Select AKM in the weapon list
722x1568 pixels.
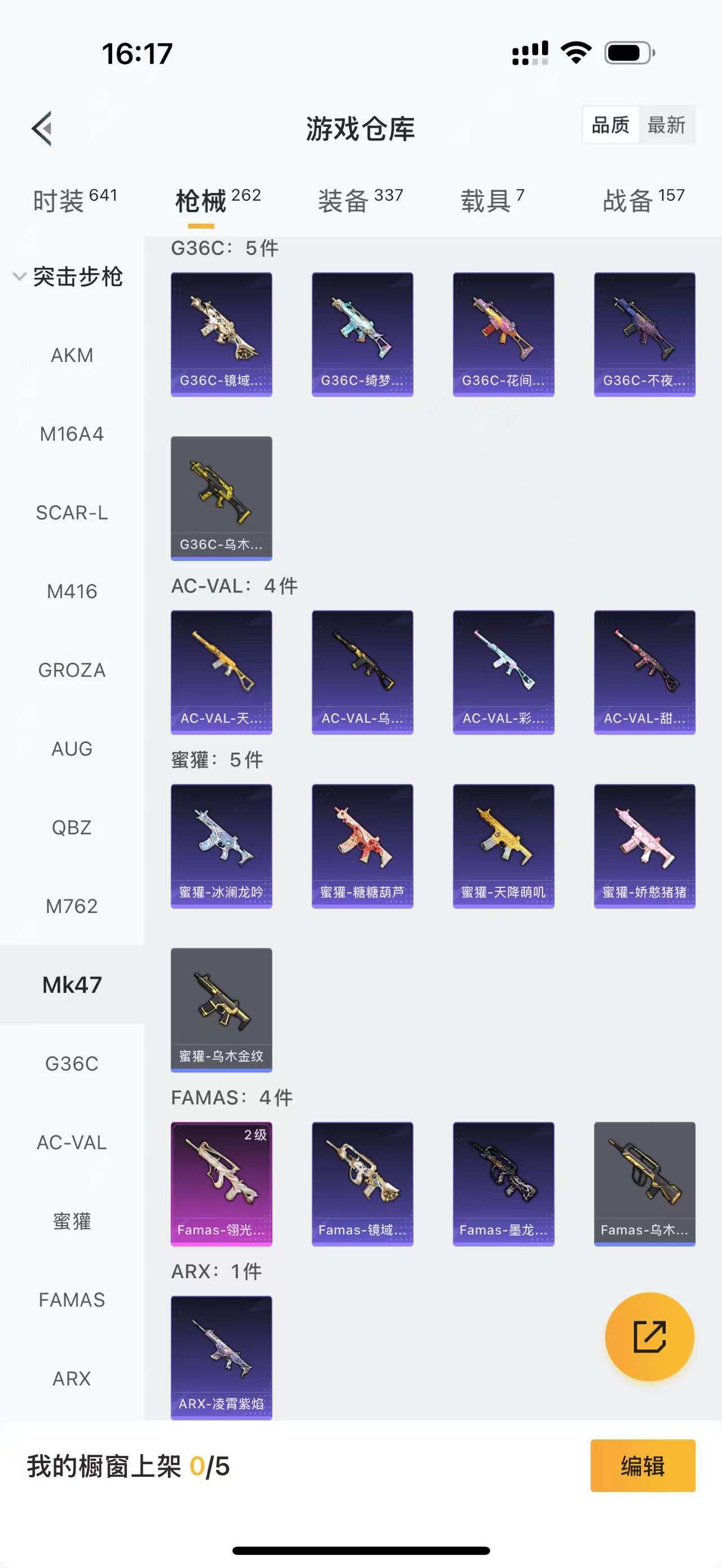[72, 355]
